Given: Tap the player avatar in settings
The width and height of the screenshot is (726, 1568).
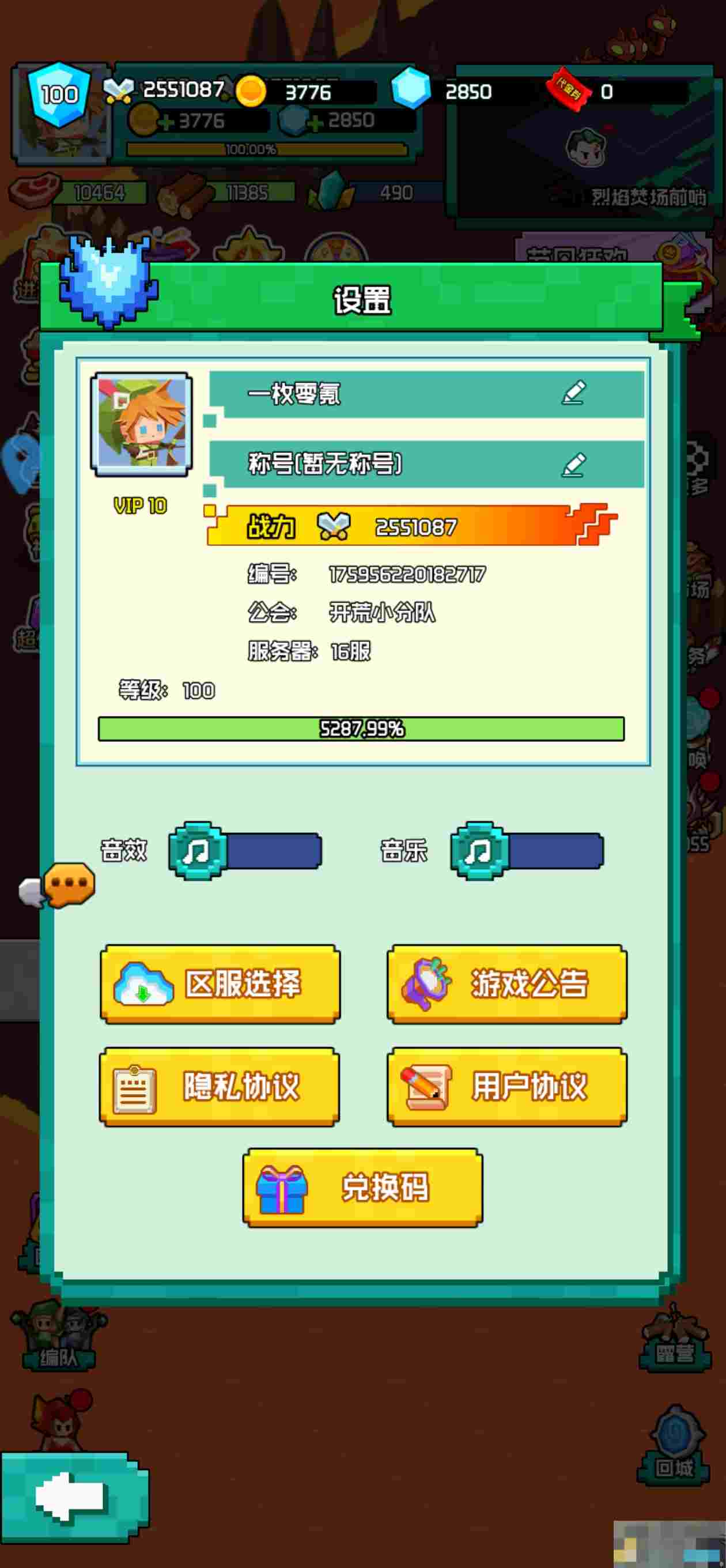Looking at the screenshot, I should point(141,424).
